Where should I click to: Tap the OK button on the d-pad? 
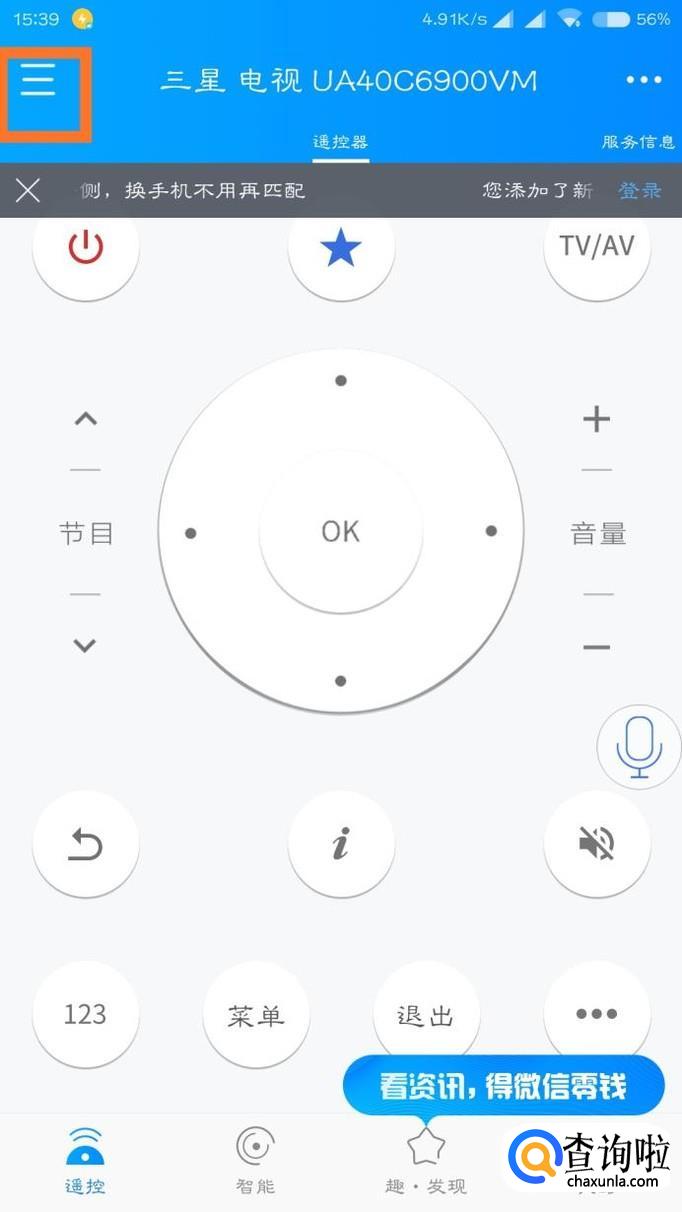[x=341, y=531]
